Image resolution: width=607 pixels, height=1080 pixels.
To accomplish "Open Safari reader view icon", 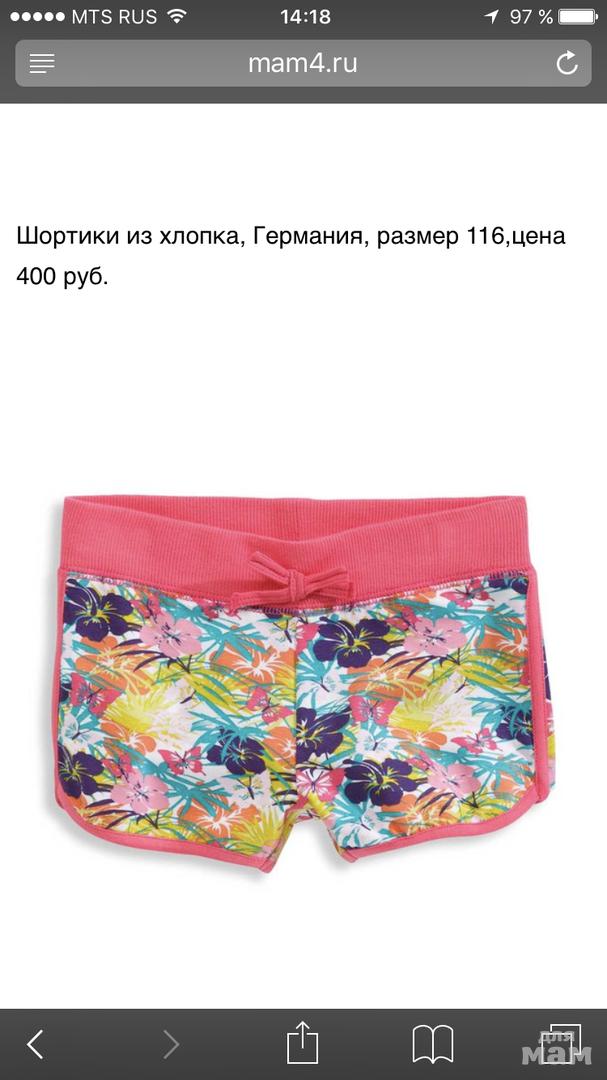I will coord(42,64).
